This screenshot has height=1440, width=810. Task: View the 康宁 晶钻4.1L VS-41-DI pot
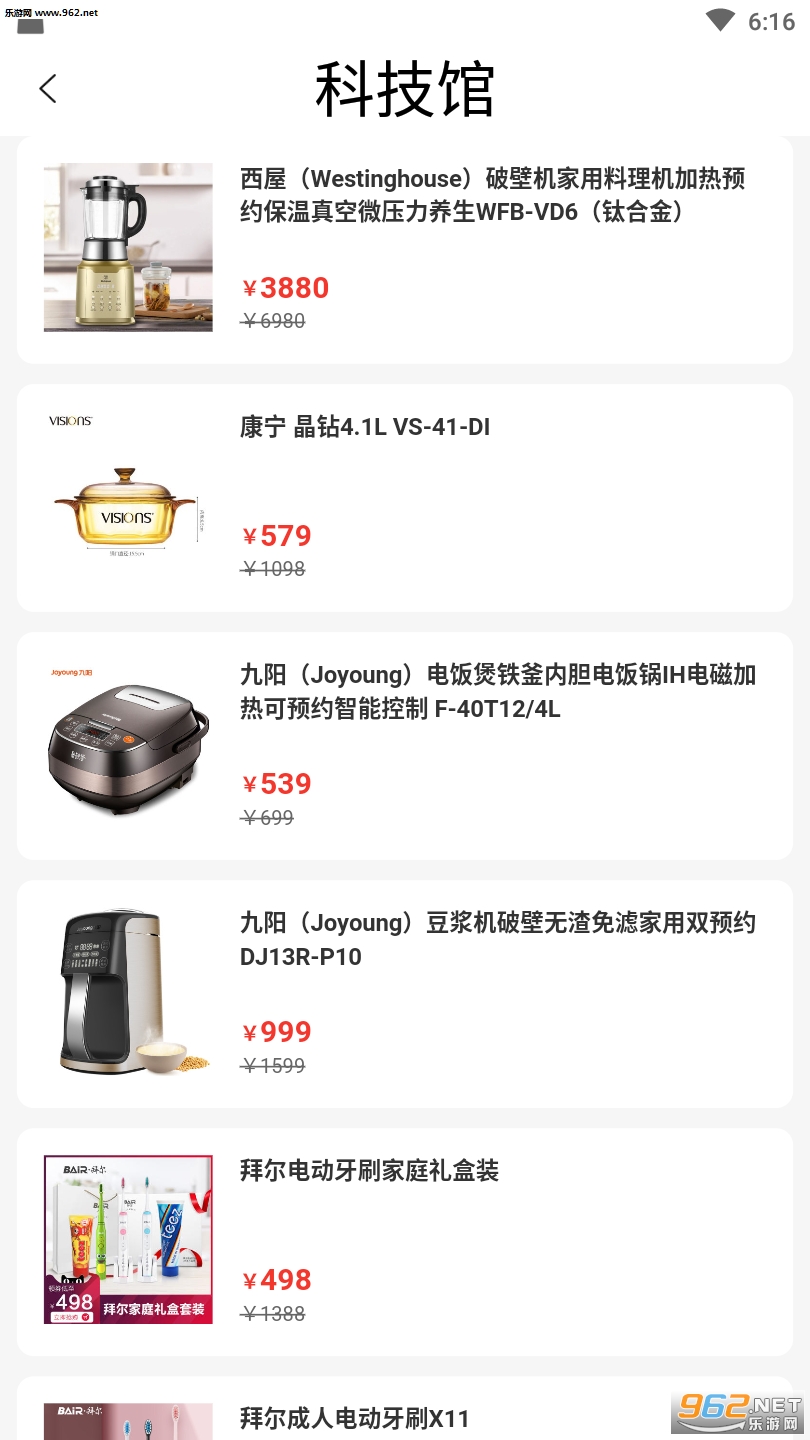click(x=404, y=497)
